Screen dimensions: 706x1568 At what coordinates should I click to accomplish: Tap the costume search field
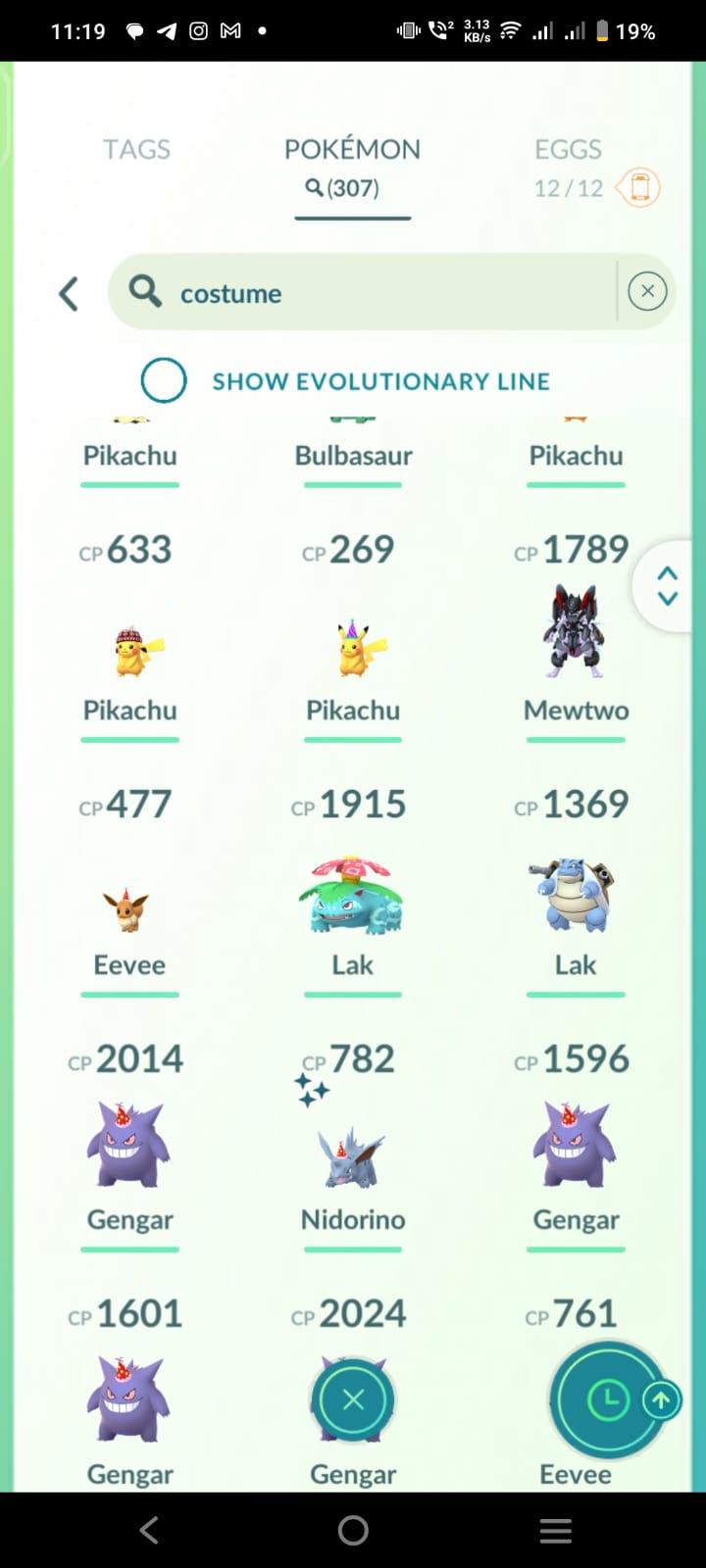click(x=373, y=293)
